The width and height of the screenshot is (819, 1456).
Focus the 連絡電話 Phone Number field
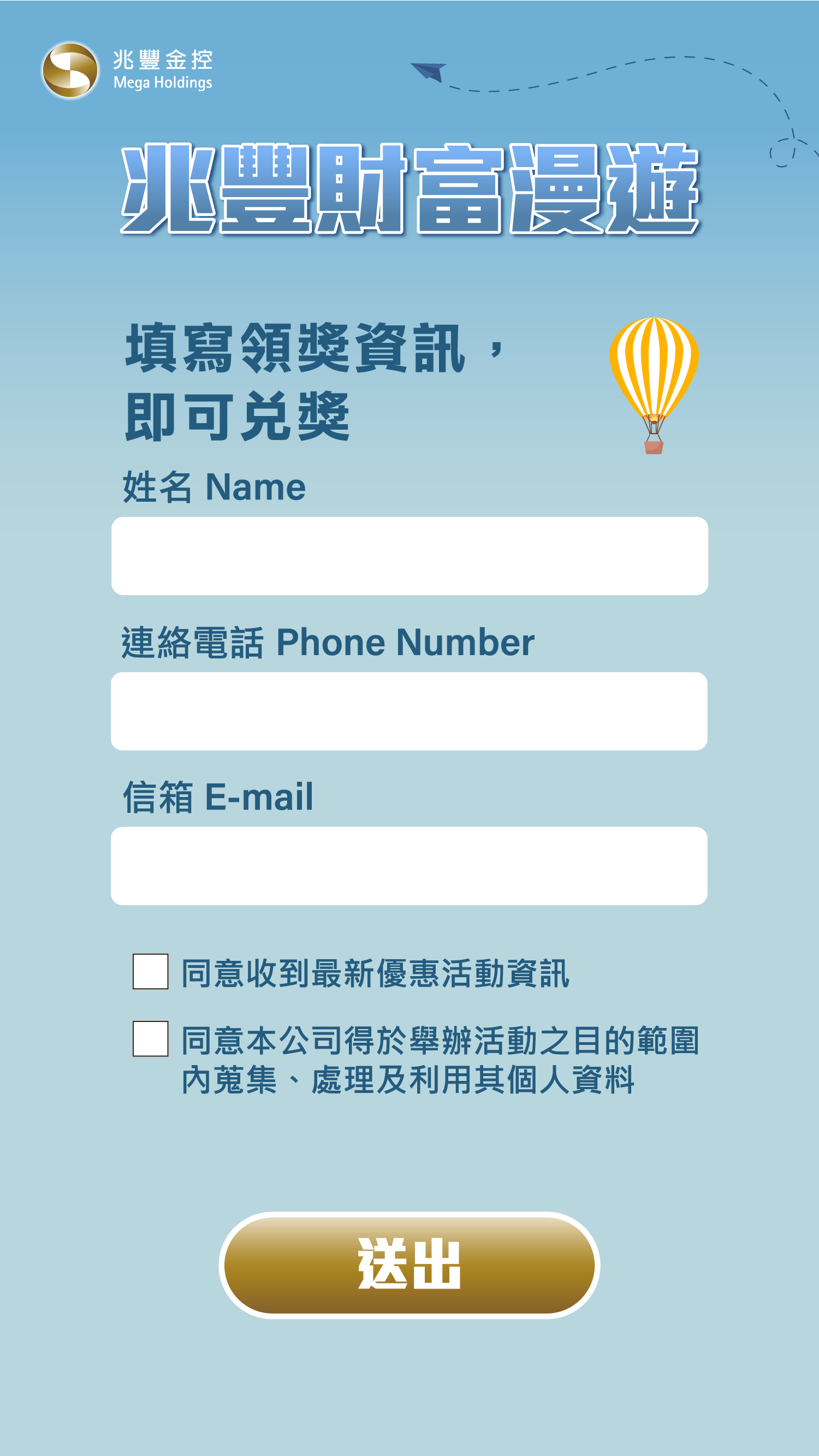tap(408, 711)
